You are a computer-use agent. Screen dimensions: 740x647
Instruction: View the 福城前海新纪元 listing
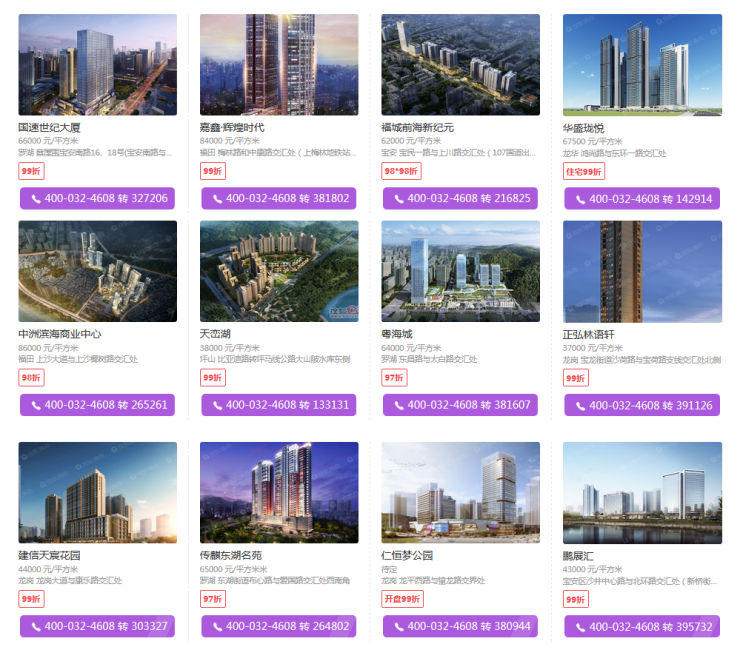pos(460,65)
